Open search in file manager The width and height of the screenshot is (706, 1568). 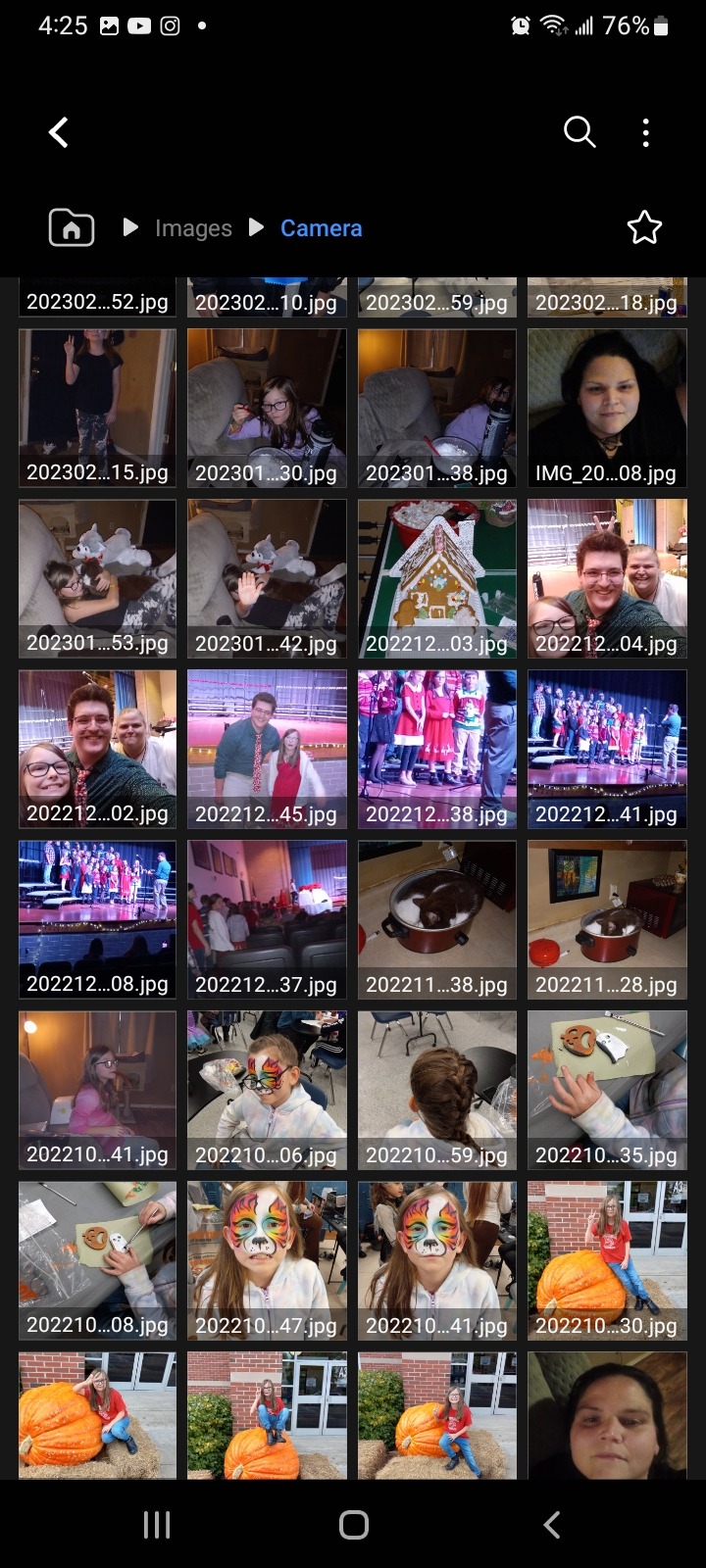[x=580, y=131]
